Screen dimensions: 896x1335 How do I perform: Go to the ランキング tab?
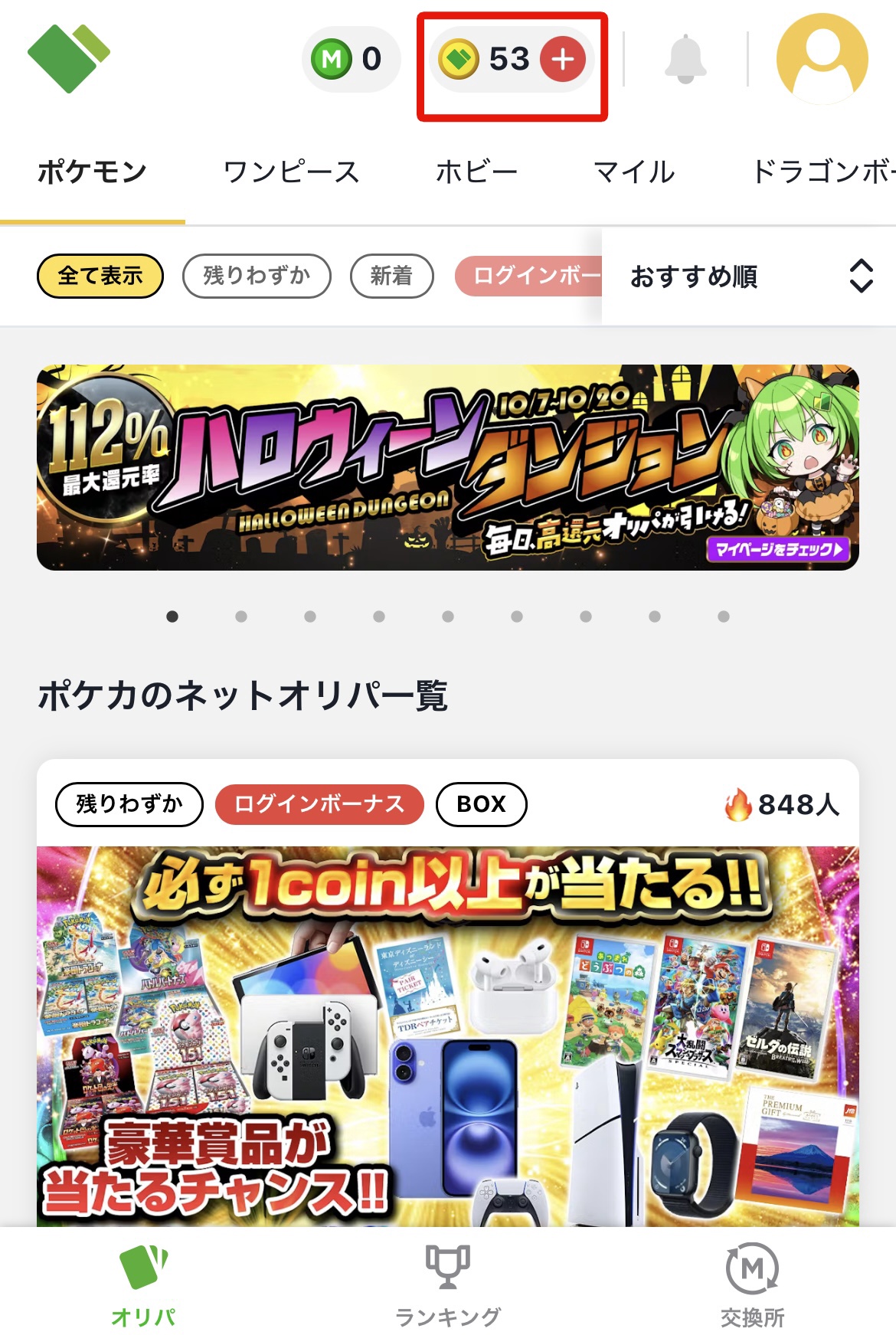[447, 1285]
